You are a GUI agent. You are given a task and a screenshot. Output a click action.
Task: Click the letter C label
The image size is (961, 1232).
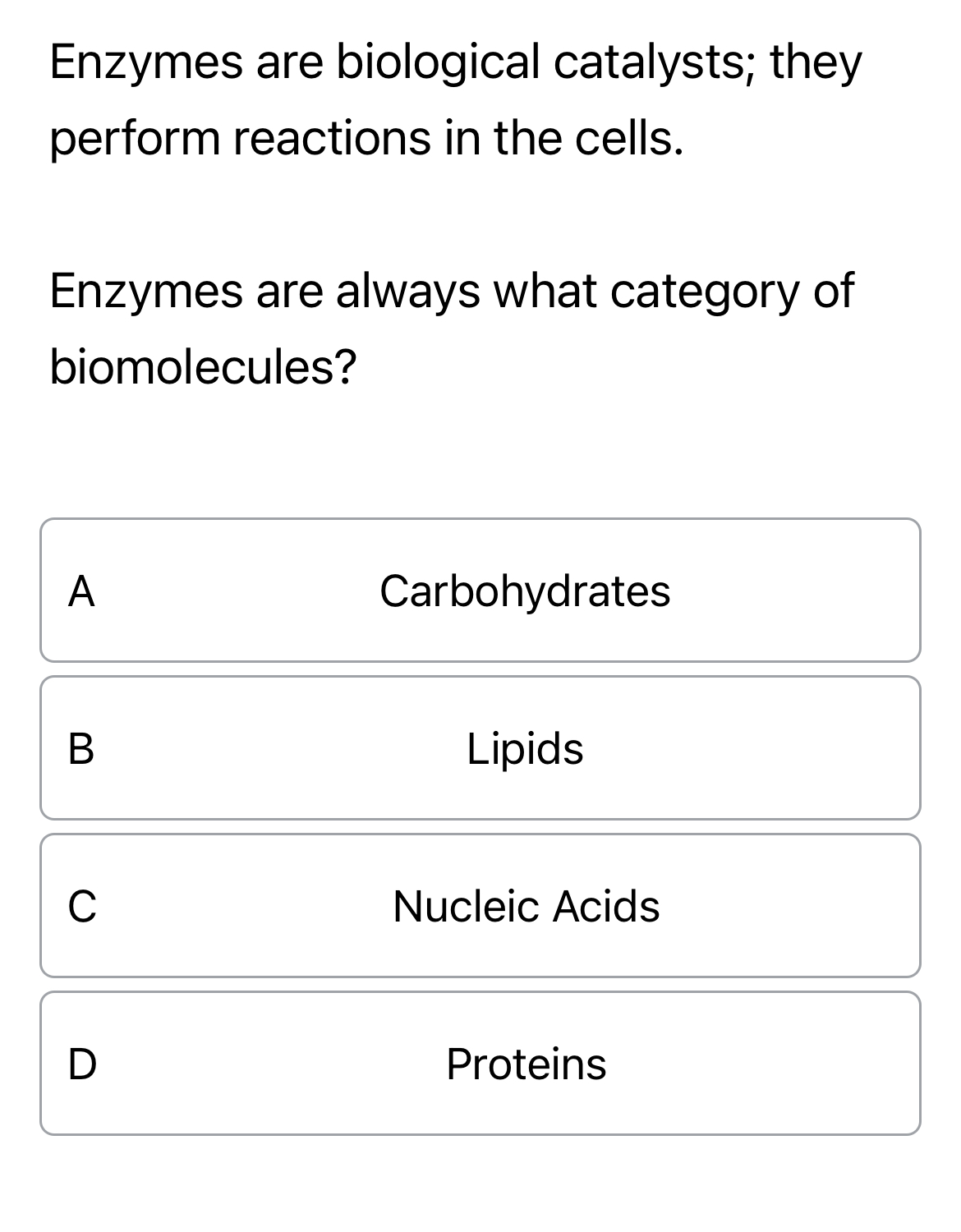(x=83, y=907)
